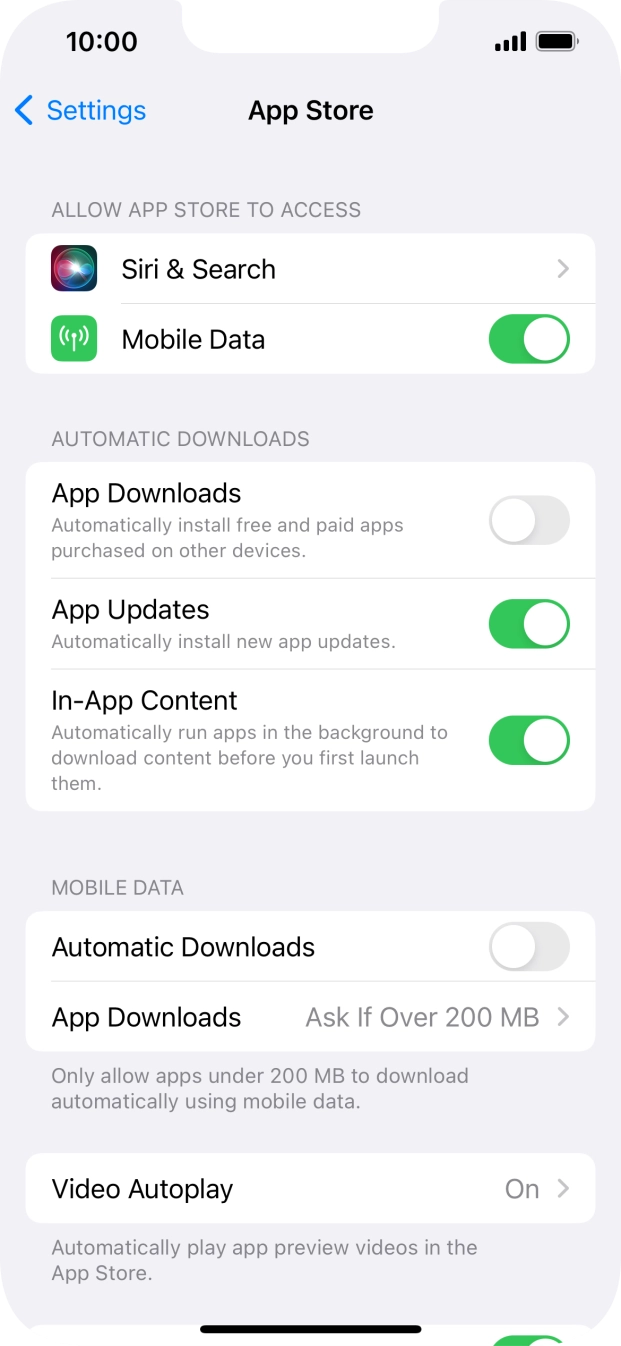Open Video Autoplay settings
Screen dimensions: 621x1346
coord(310,1189)
